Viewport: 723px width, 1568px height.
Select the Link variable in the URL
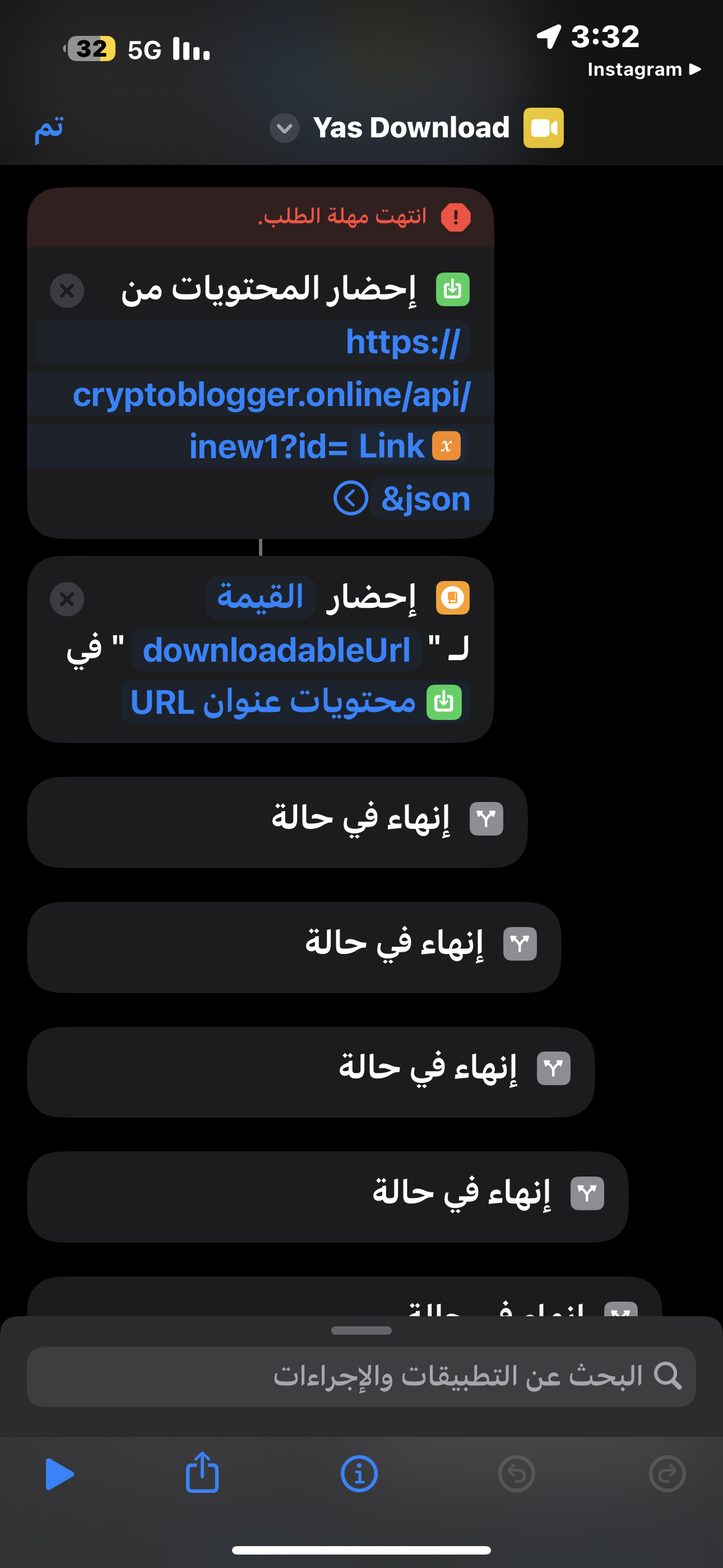click(x=409, y=446)
